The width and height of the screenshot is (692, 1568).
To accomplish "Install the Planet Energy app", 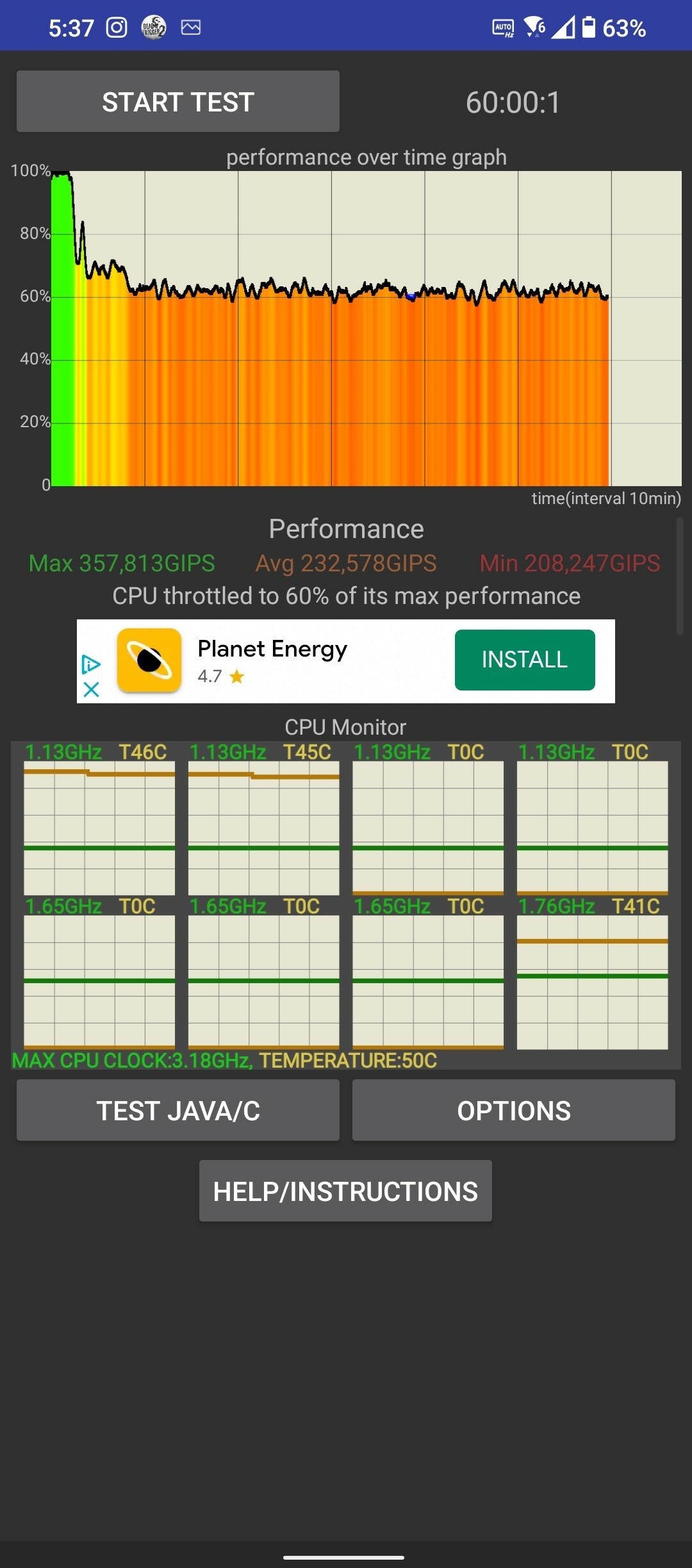I will pos(525,660).
